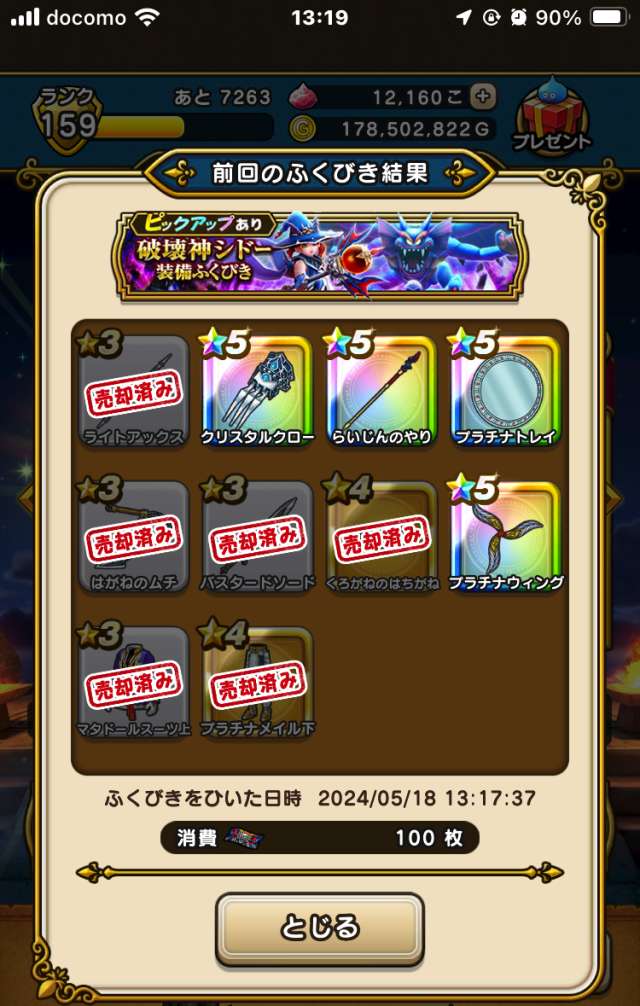Close the results with とじる button
The image size is (640, 1006).
(x=320, y=926)
